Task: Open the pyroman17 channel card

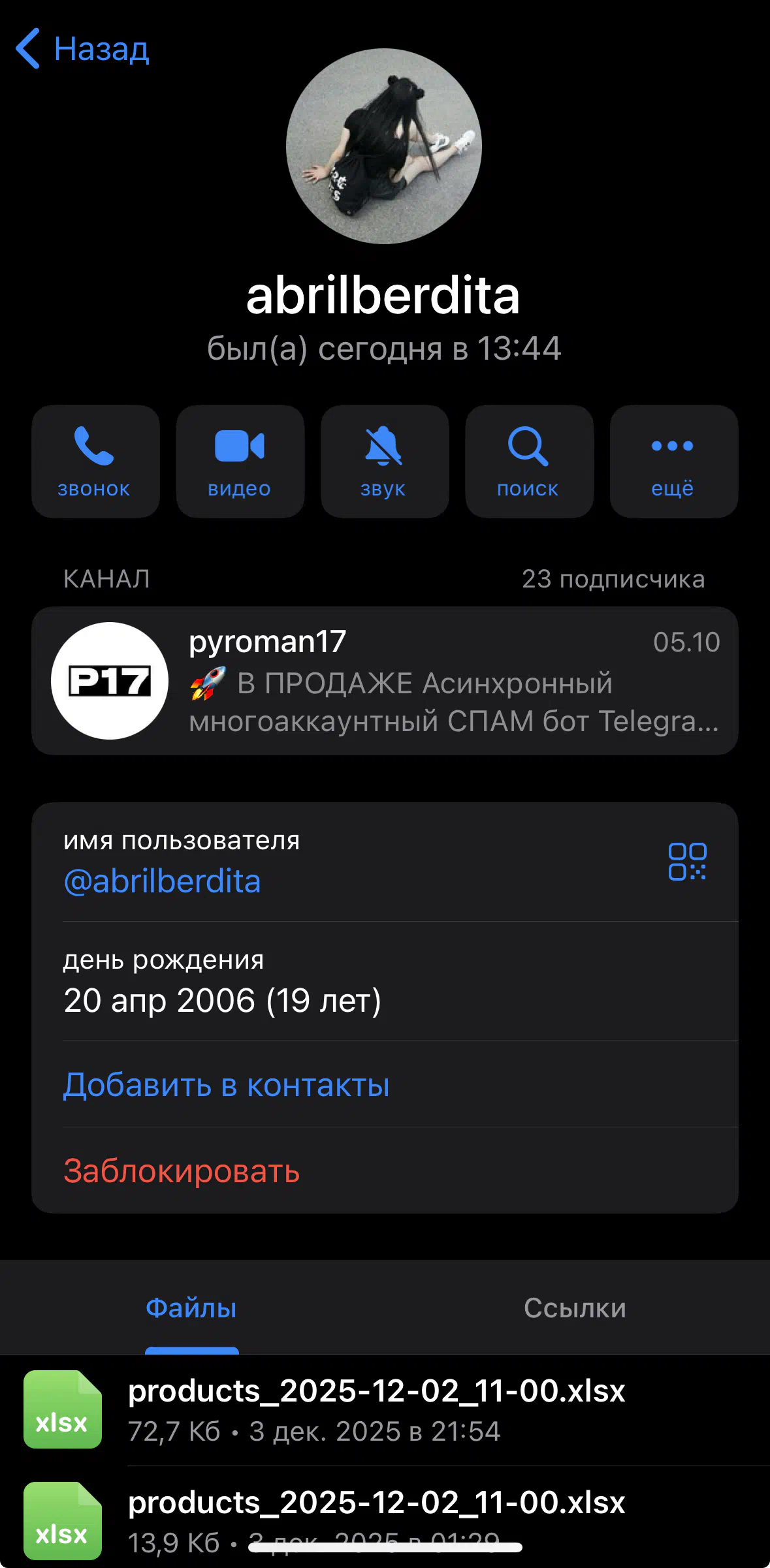Action: [384, 681]
